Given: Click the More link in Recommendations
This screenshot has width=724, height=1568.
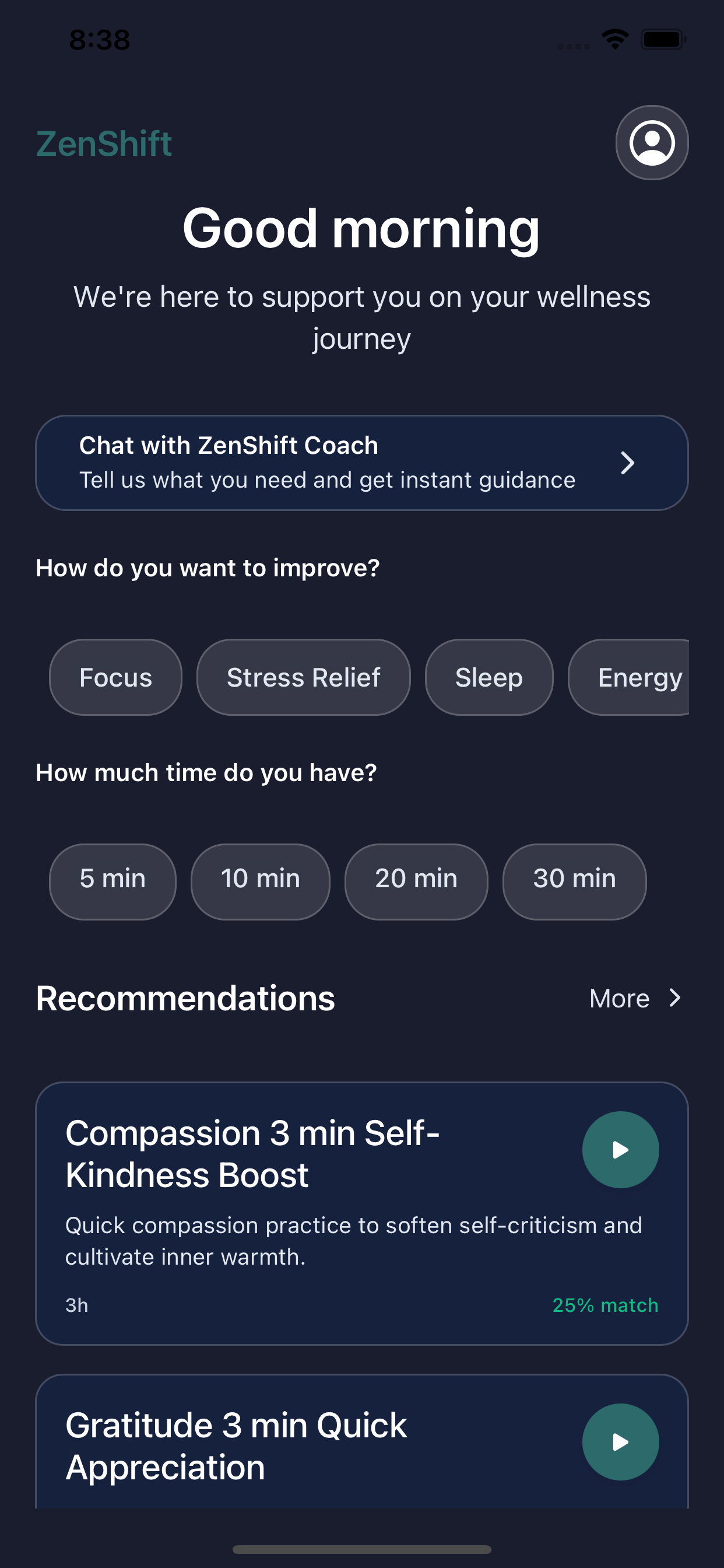Looking at the screenshot, I should [x=619, y=998].
